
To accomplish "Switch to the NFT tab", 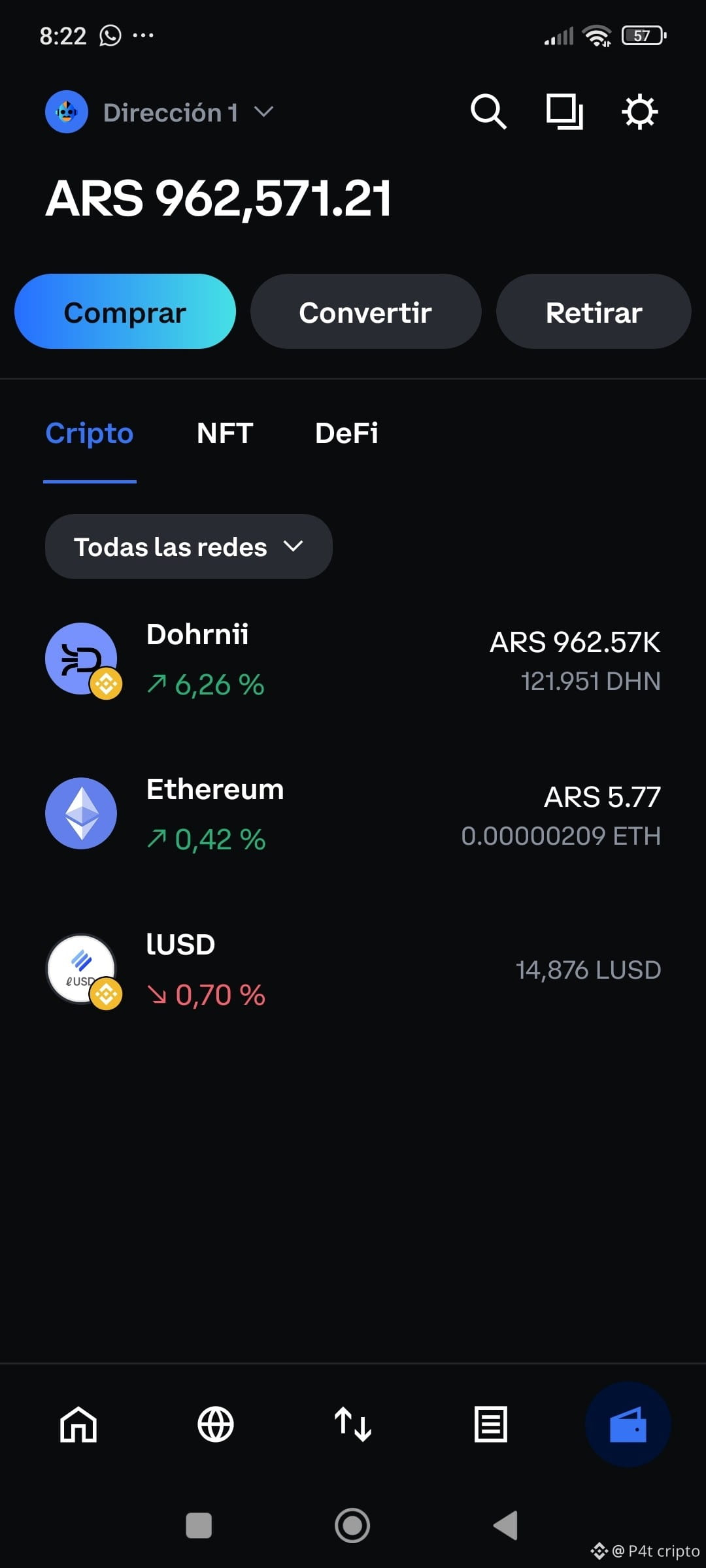I will point(225,433).
